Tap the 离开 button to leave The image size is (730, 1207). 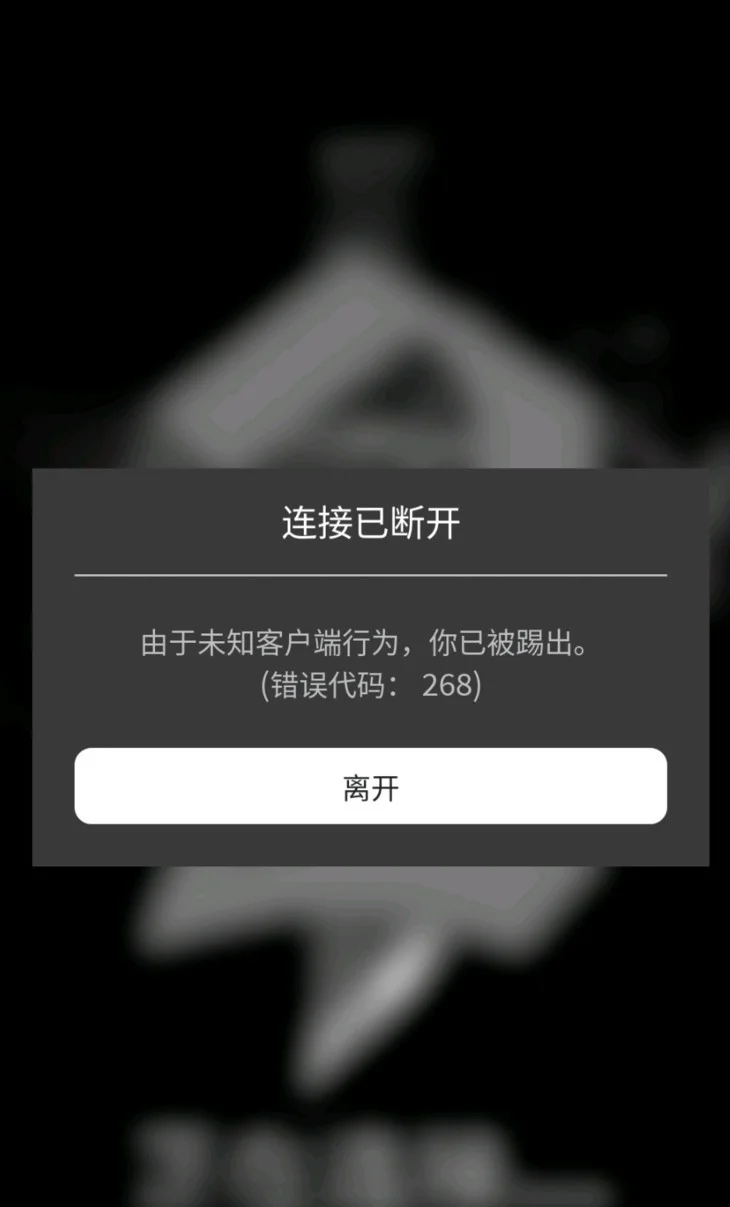pyautogui.click(x=370, y=786)
